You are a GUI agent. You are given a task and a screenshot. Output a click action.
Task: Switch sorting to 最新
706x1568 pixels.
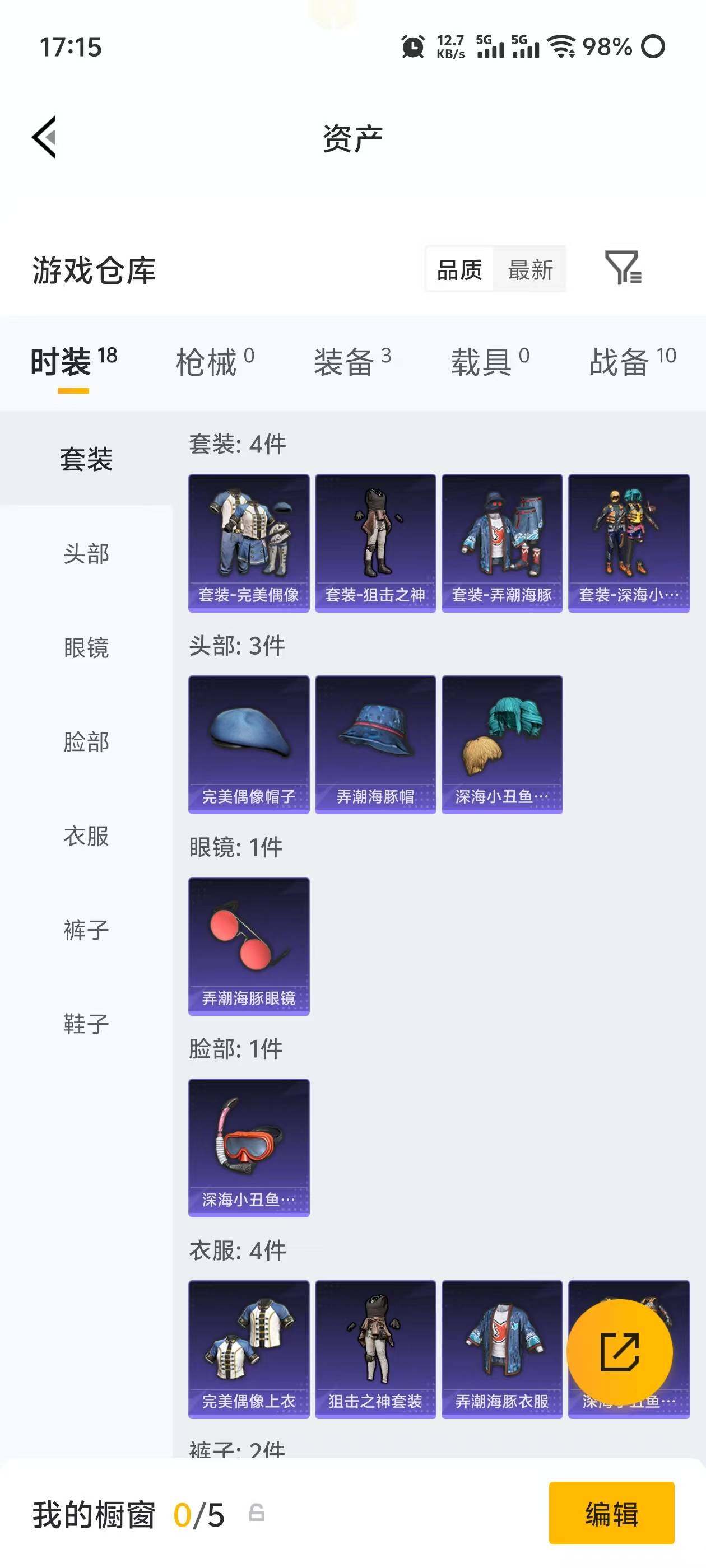click(529, 270)
